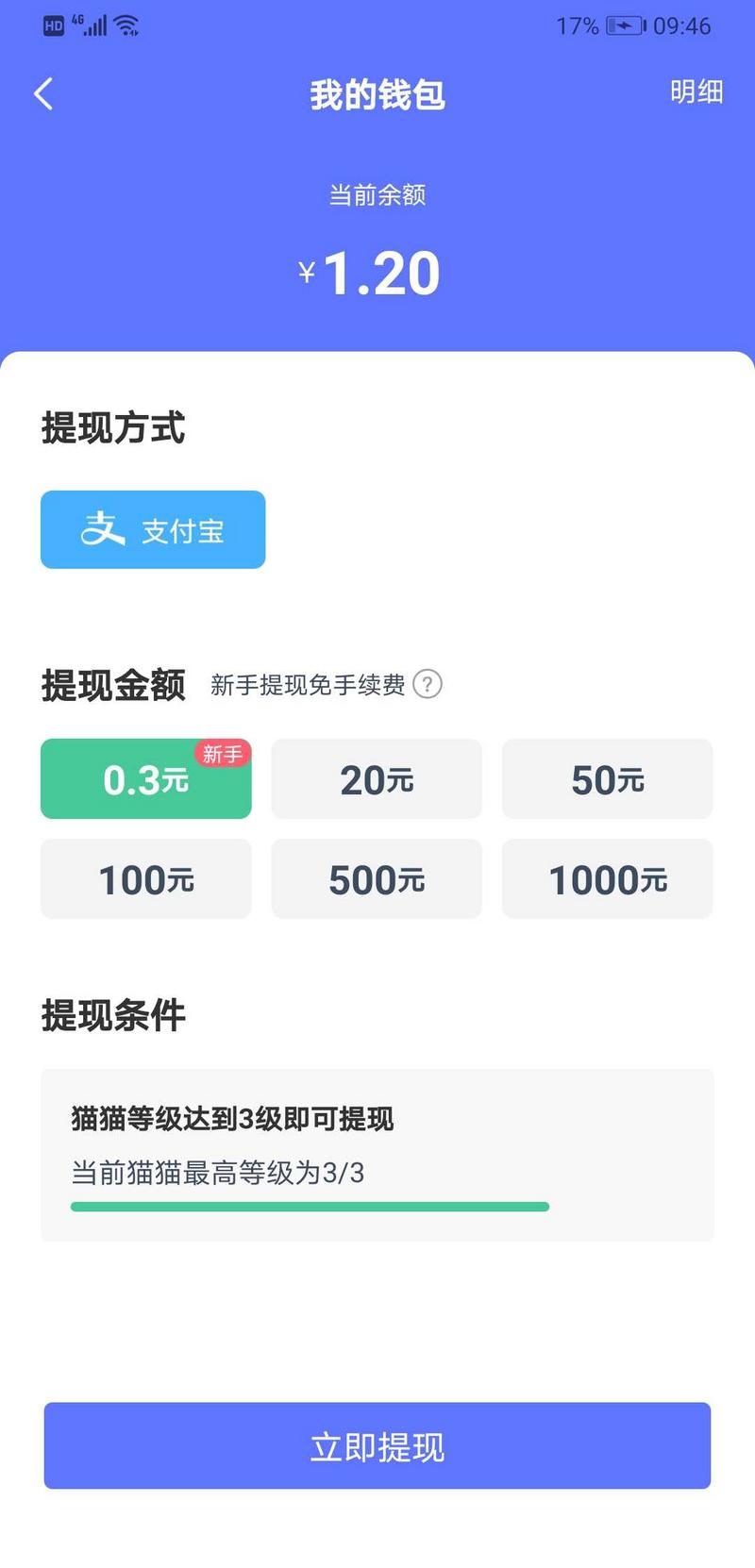Pick the 100元 withdrawal amount

click(145, 879)
